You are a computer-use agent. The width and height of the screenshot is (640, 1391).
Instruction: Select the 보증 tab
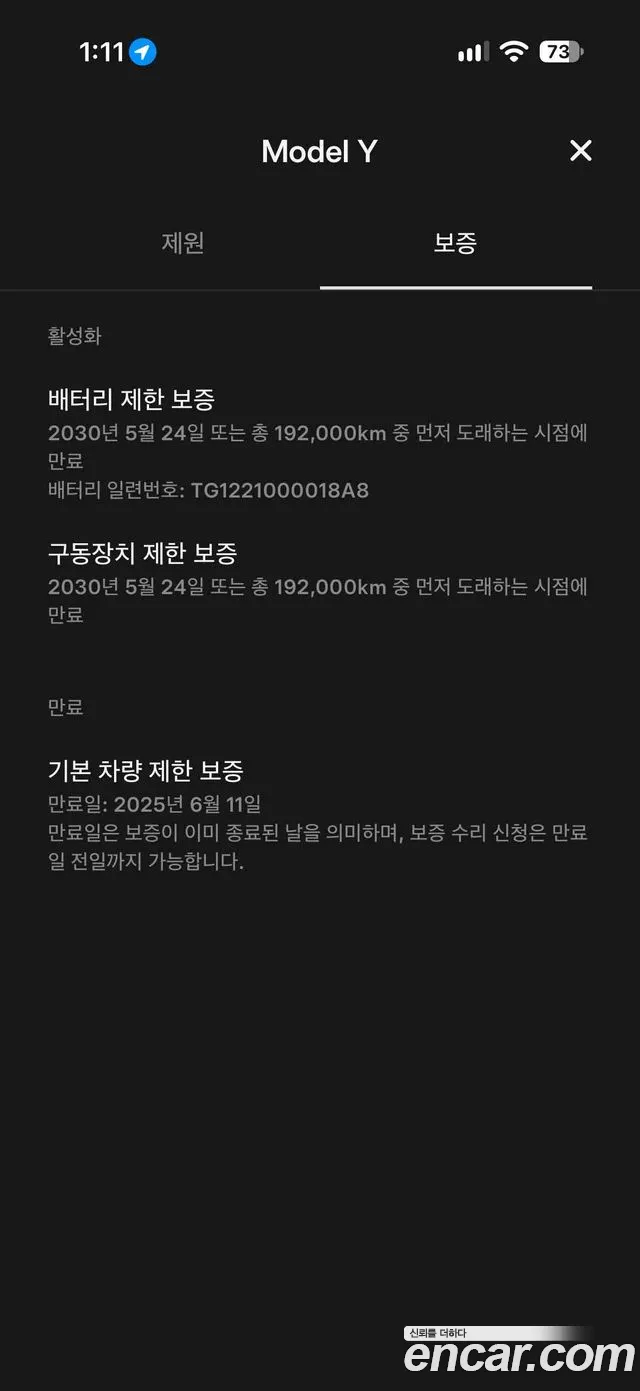(456, 243)
